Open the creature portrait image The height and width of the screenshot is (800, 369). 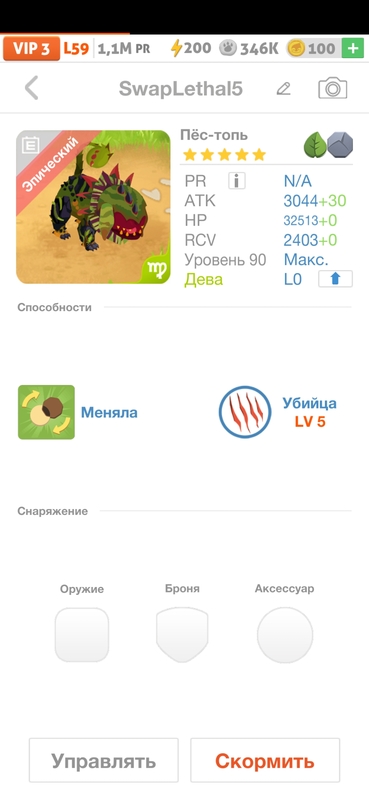click(93, 207)
